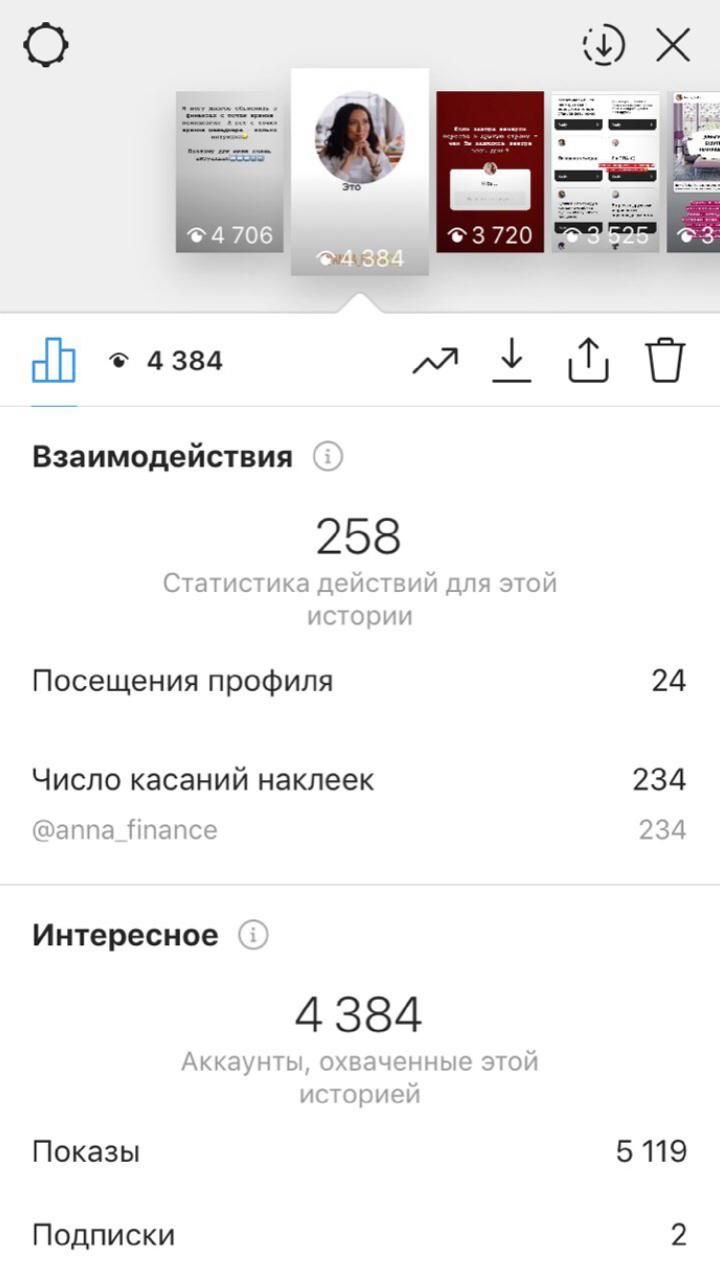Tap the save story circle-arrow icon
Image resolution: width=720 pixels, height=1280 pixels.
pos(603,45)
